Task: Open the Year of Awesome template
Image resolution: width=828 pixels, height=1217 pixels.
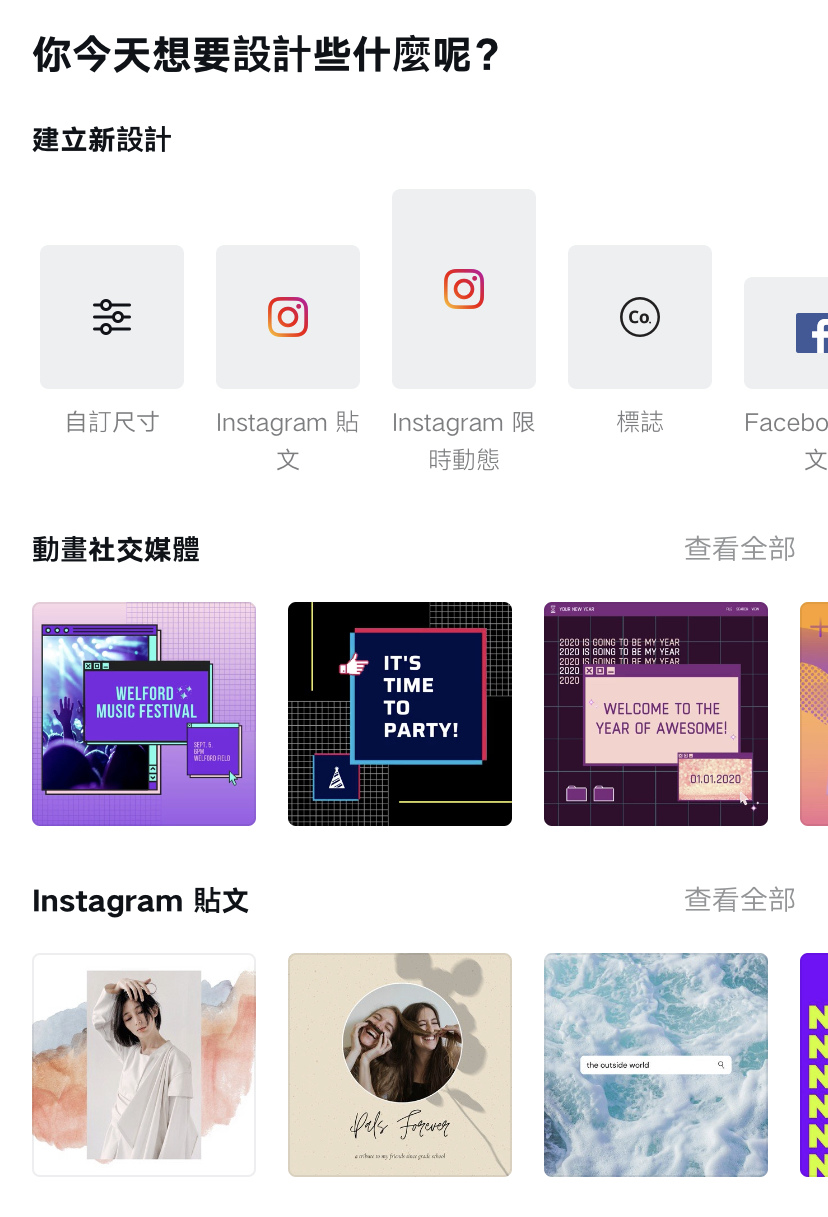Action: [x=656, y=714]
